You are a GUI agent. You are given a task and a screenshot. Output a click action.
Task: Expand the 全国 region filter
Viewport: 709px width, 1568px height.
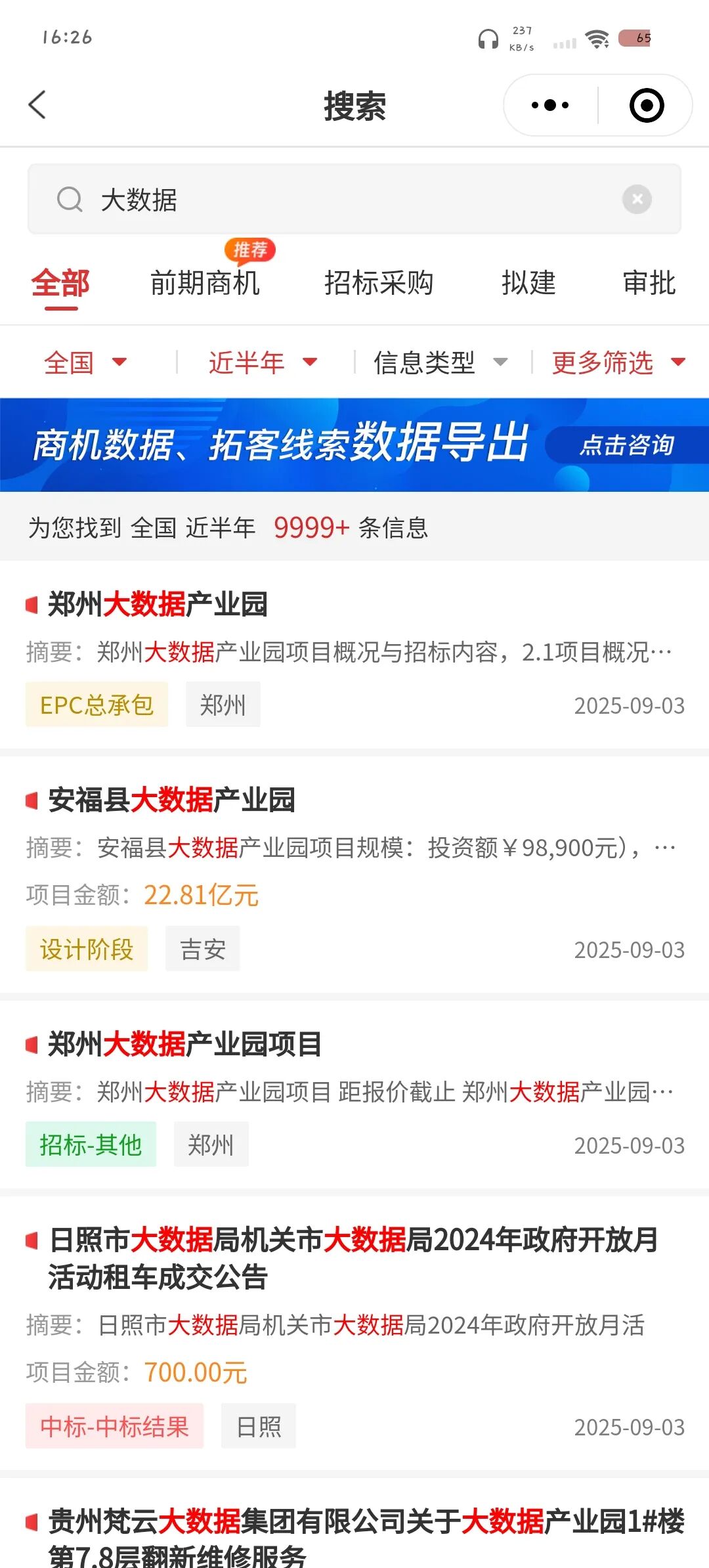(x=85, y=362)
